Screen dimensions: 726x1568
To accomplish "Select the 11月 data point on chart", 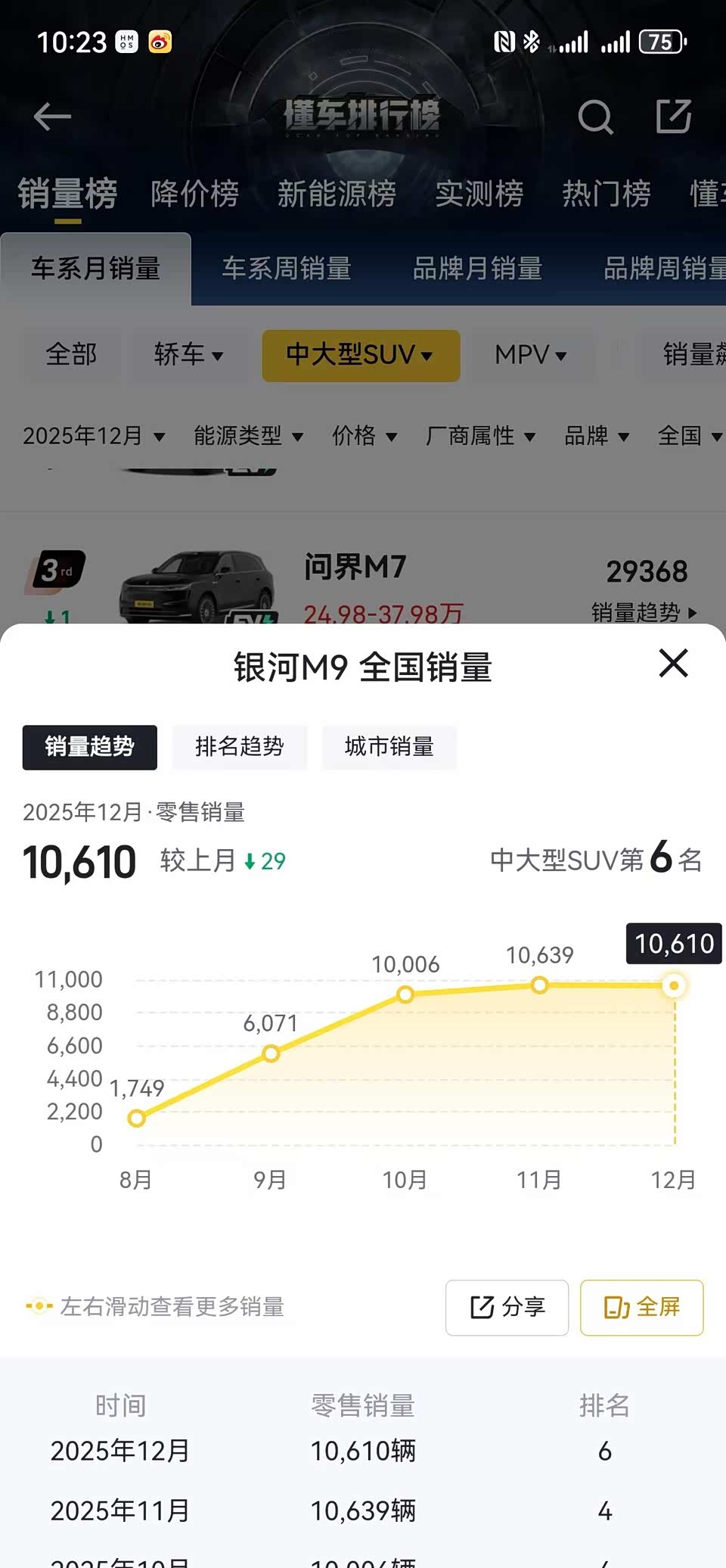I will (539, 985).
